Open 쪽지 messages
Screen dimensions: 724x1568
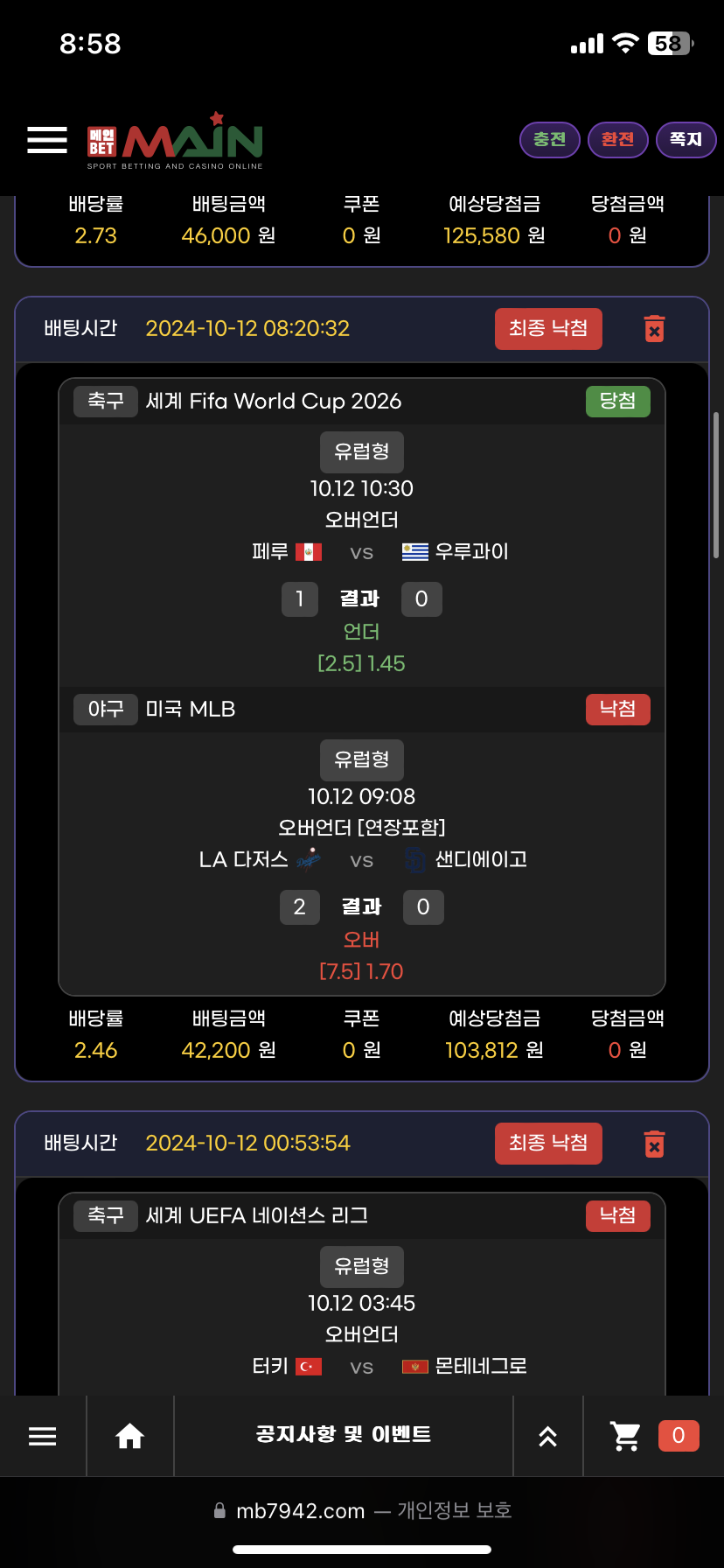click(x=686, y=140)
